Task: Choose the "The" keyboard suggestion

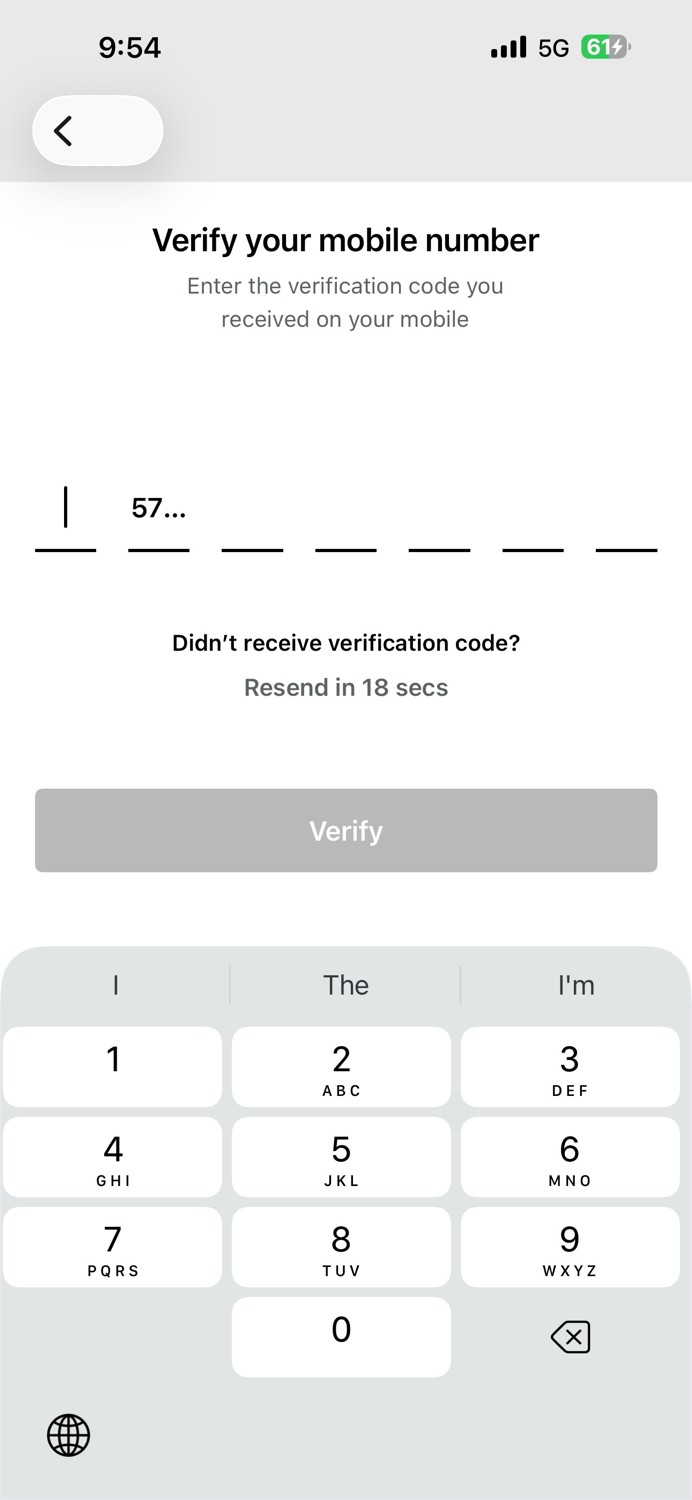Action: [x=346, y=985]
